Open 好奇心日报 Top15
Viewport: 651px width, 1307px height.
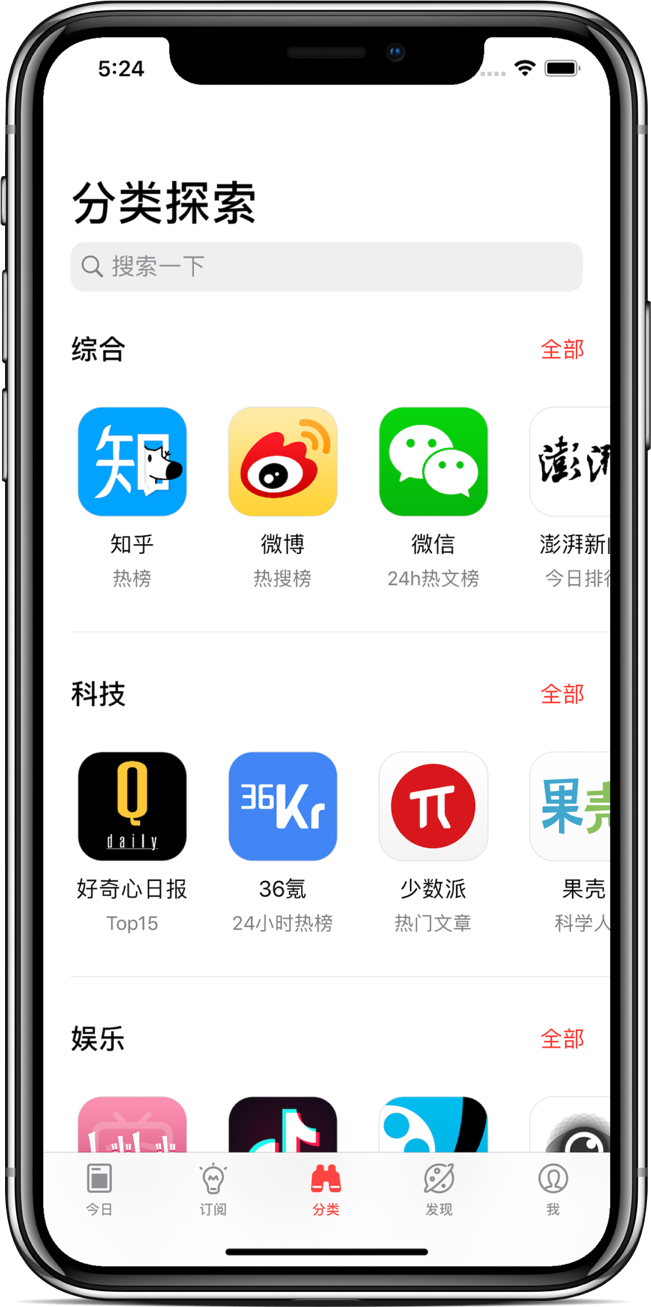tap(132, 807)
